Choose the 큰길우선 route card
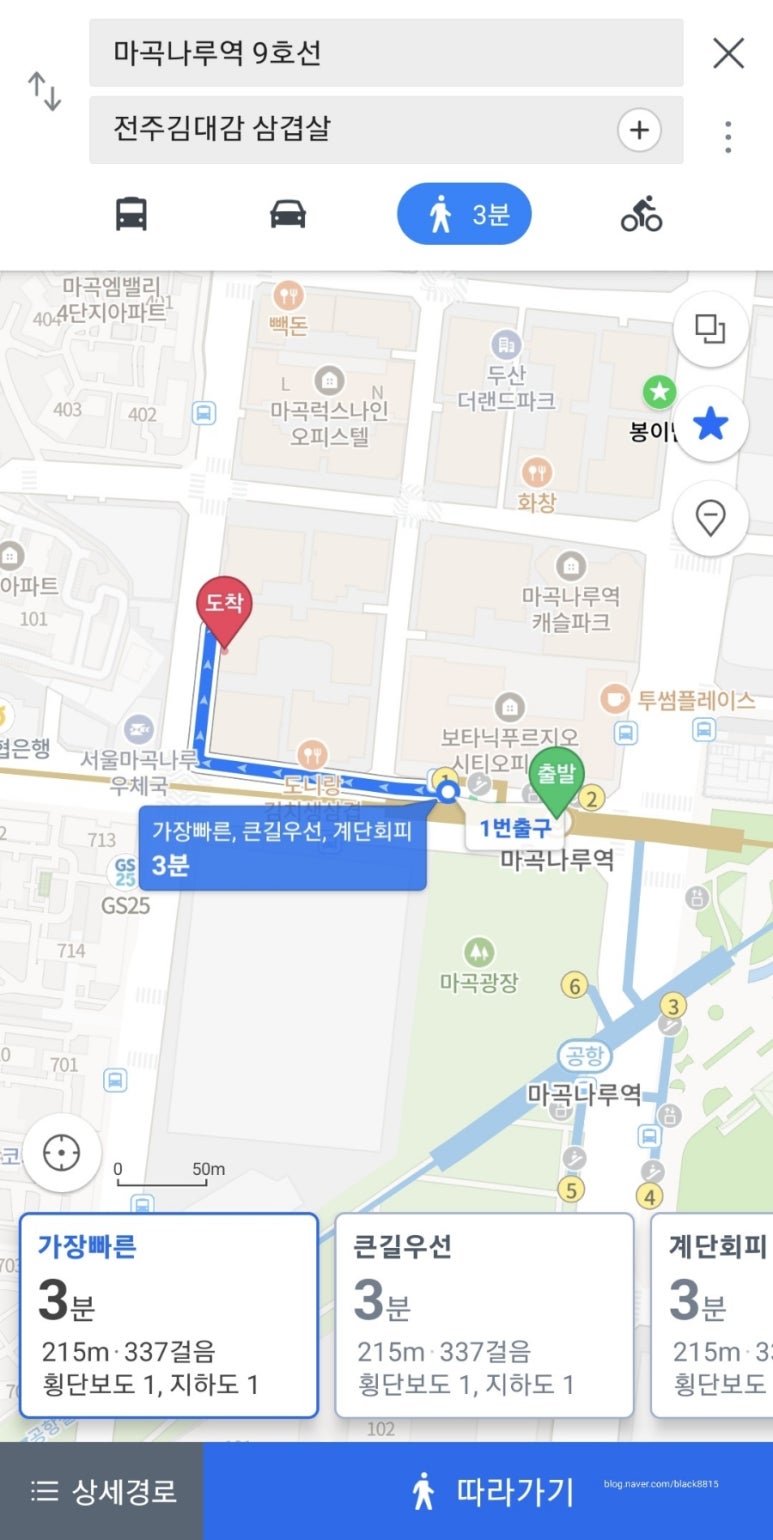773x1540 pixels. click(x=484, y=1315)
